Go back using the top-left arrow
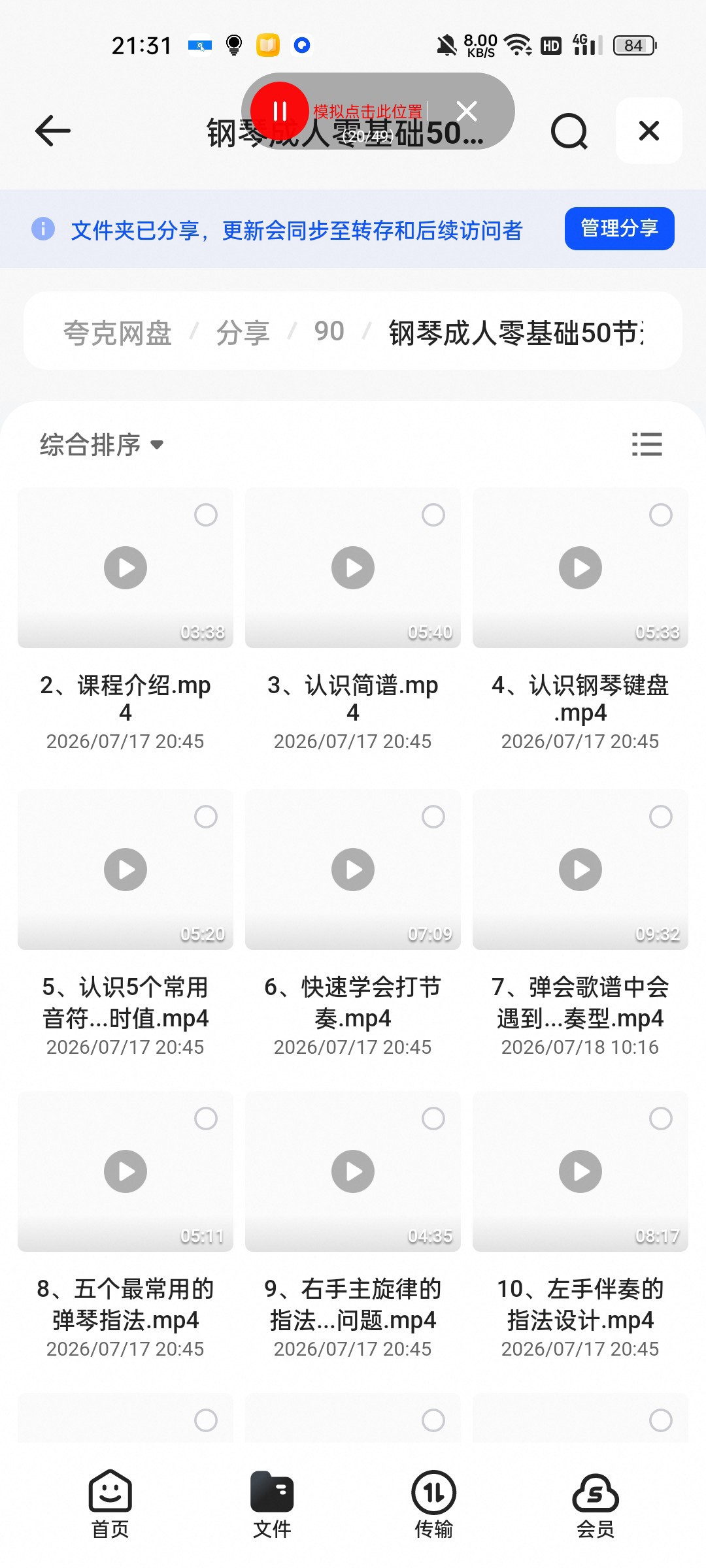 pyautogui.click(x=52, y=131)
